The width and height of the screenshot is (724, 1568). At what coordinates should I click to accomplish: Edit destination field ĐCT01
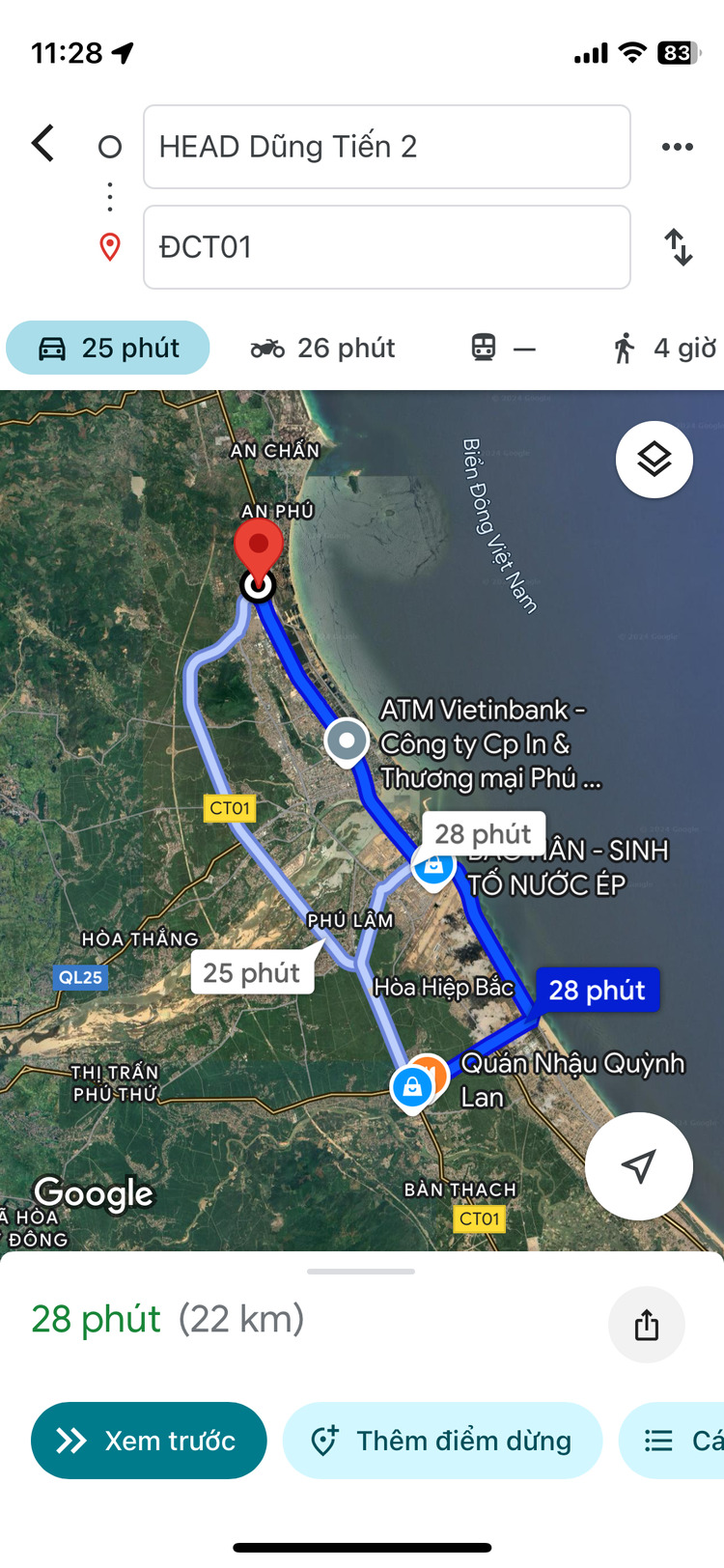point(386,247)
